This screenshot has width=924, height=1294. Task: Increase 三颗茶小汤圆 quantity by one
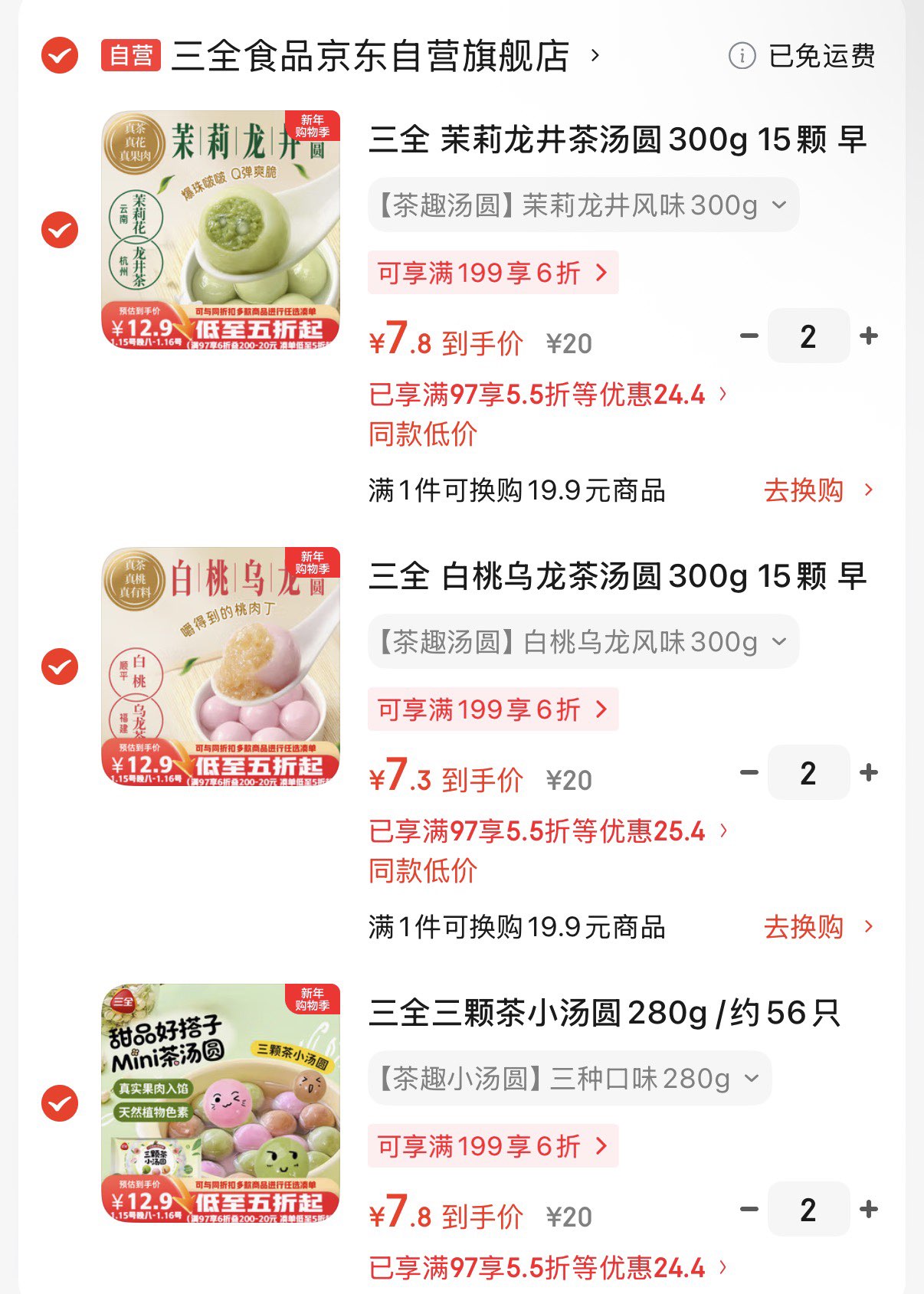pyautogui.click(x=869, y=1209)
